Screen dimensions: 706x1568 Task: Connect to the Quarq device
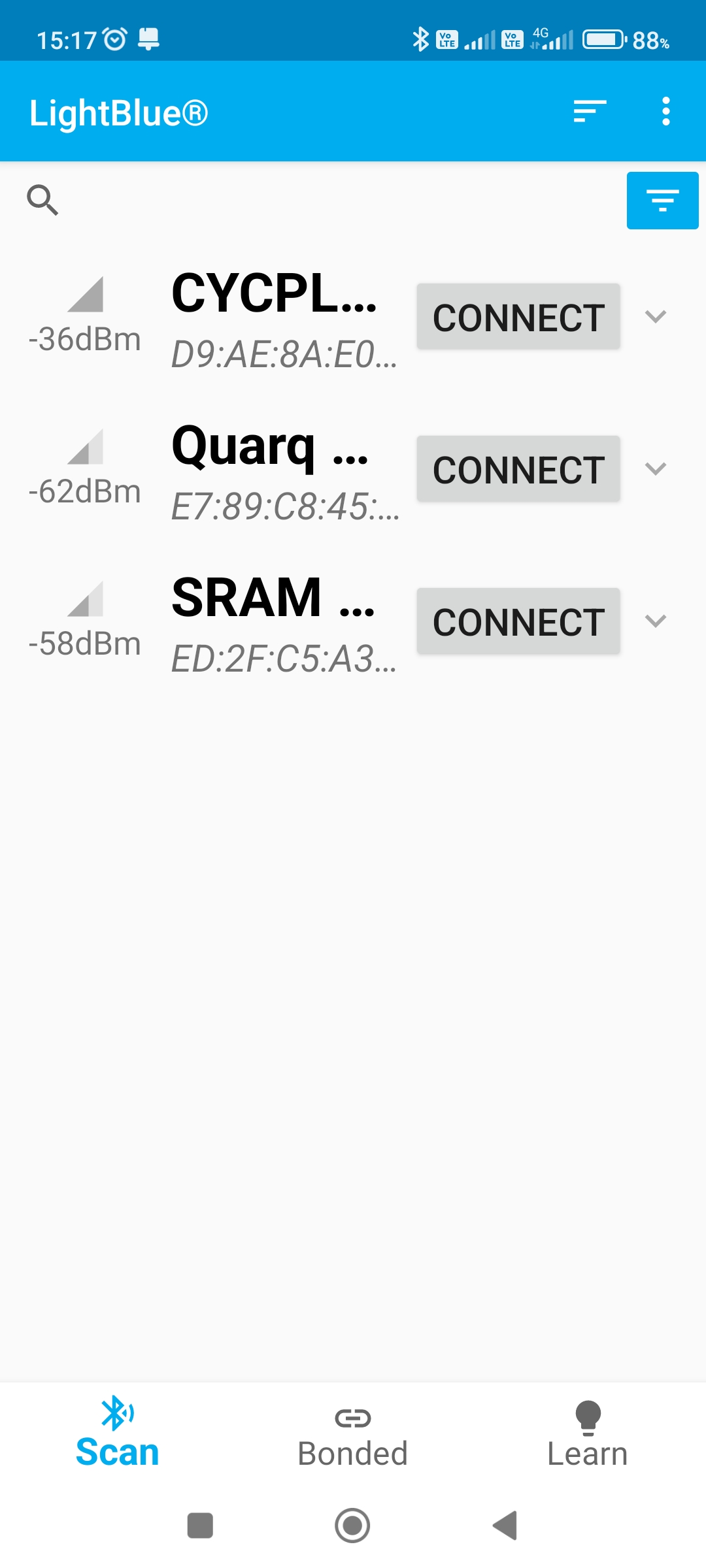(x=518, y=469)
